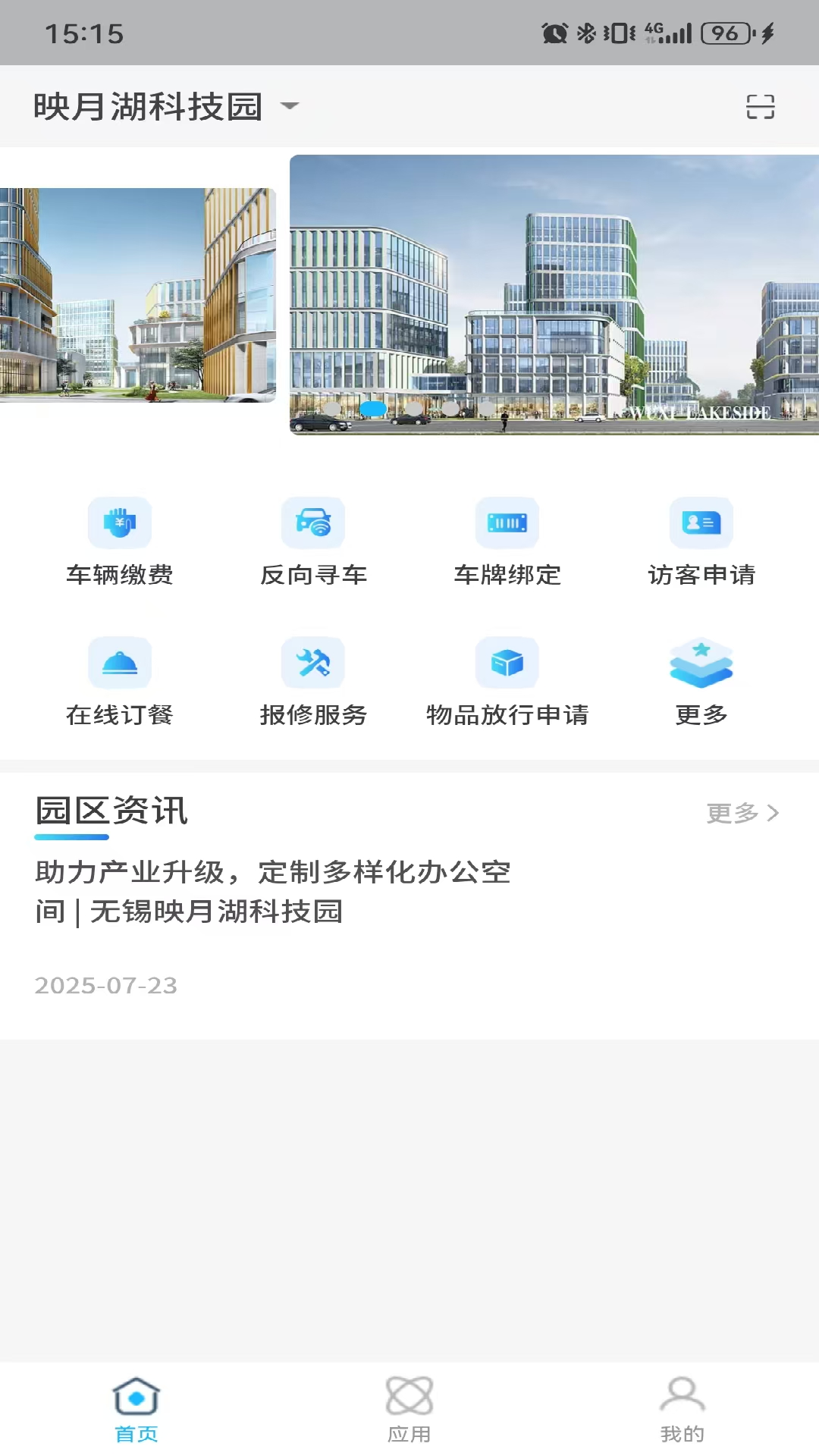Open the scan code icon

tap(760, 107)
